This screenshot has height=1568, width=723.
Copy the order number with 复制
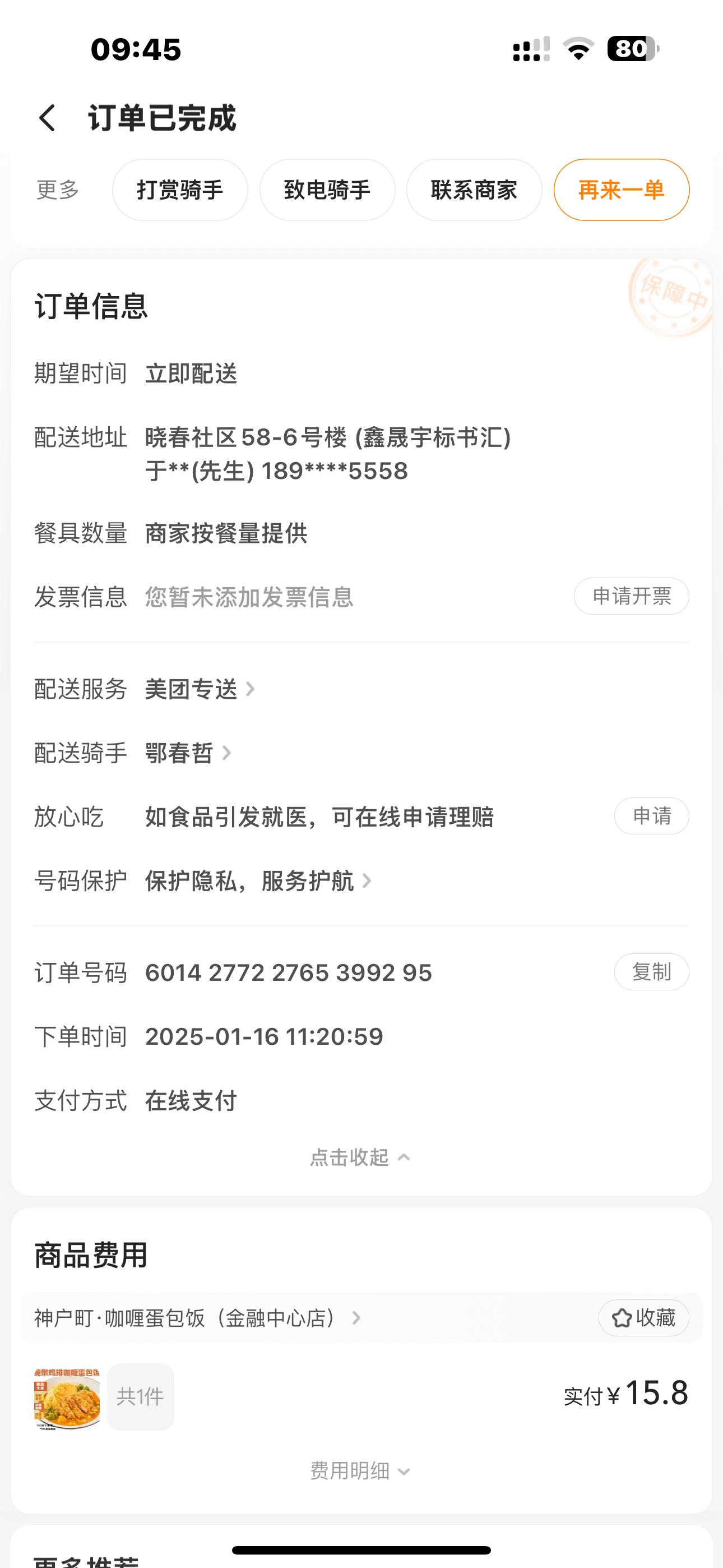point(651,971)
